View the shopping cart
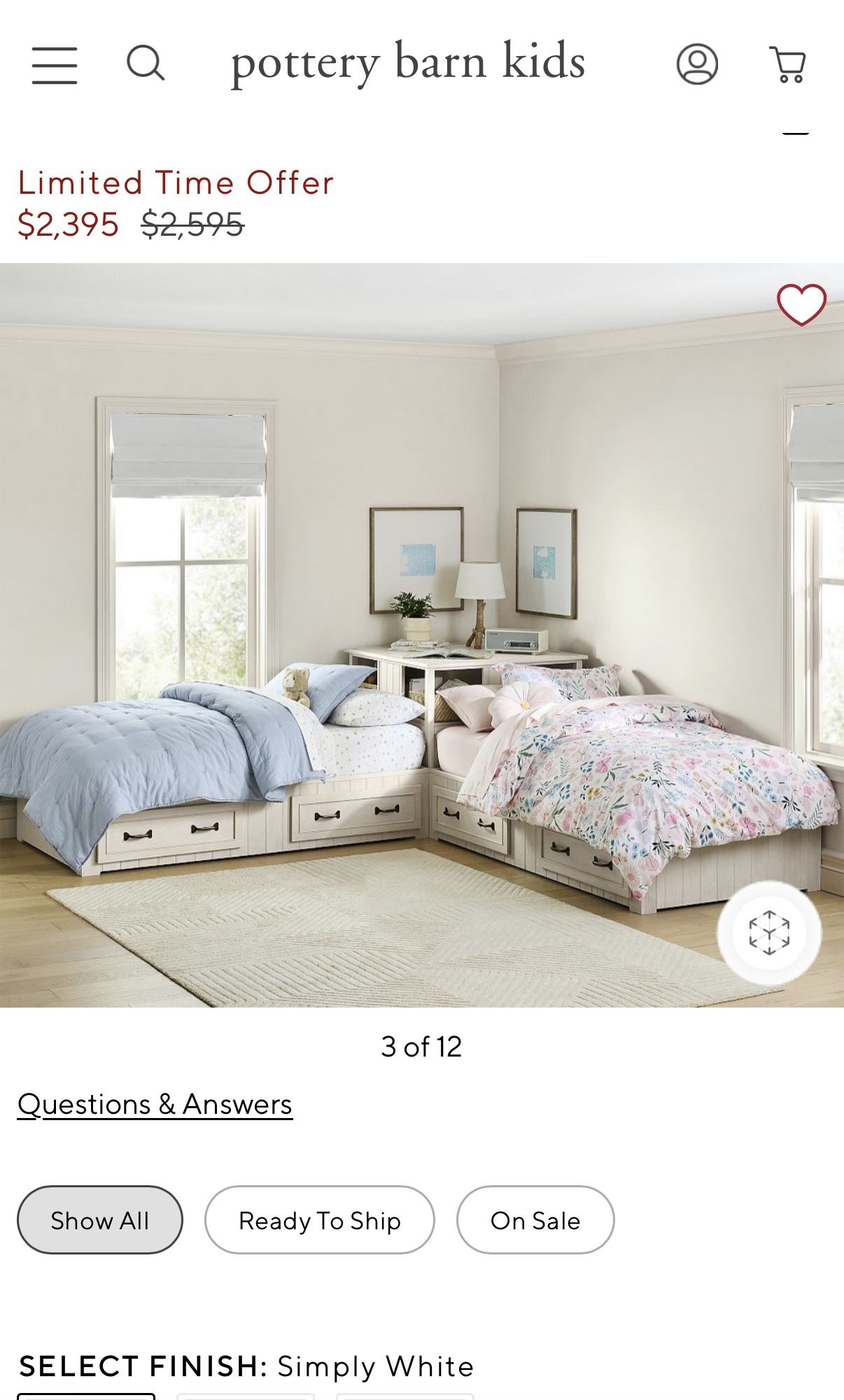The image size is (844, 1400). [x=788, y=64]
